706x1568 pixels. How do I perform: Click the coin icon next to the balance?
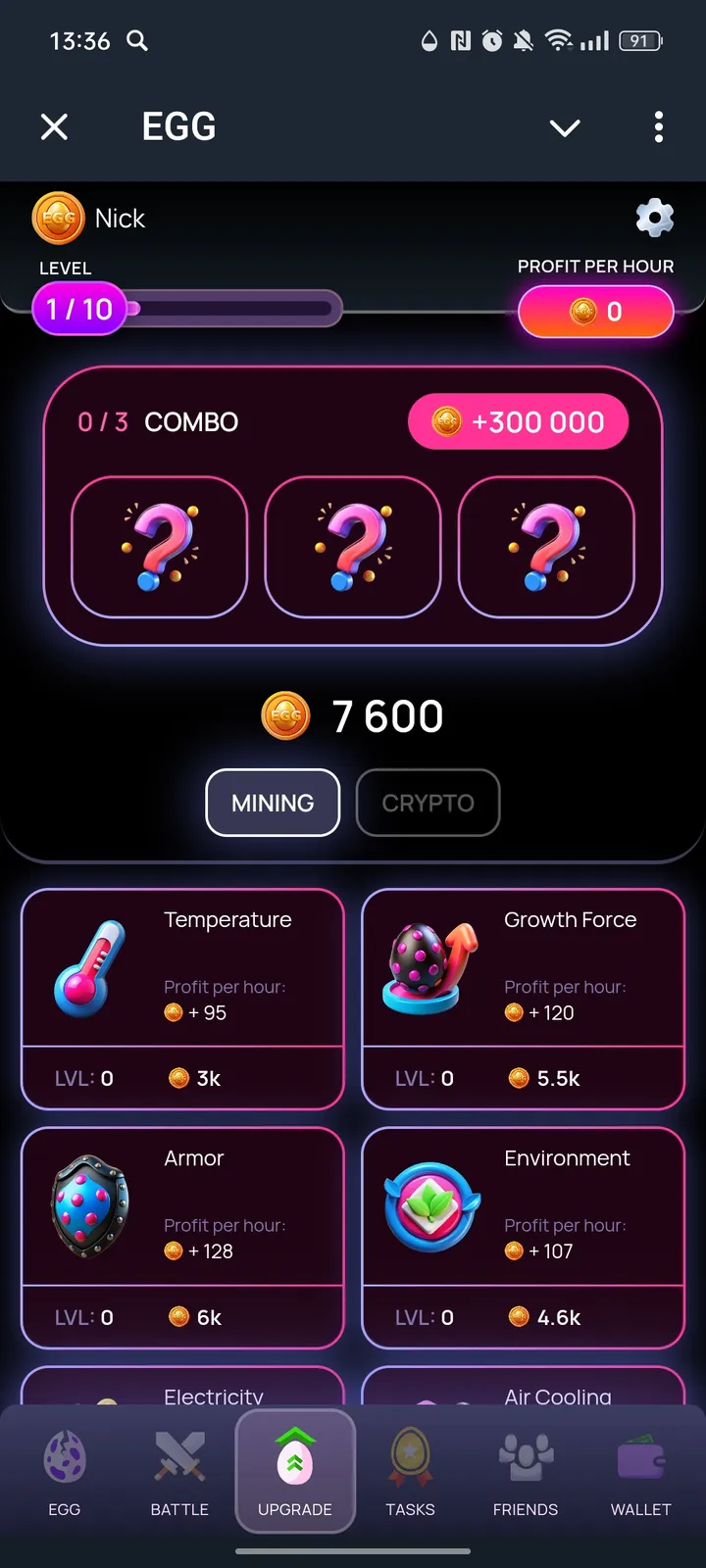284,715
